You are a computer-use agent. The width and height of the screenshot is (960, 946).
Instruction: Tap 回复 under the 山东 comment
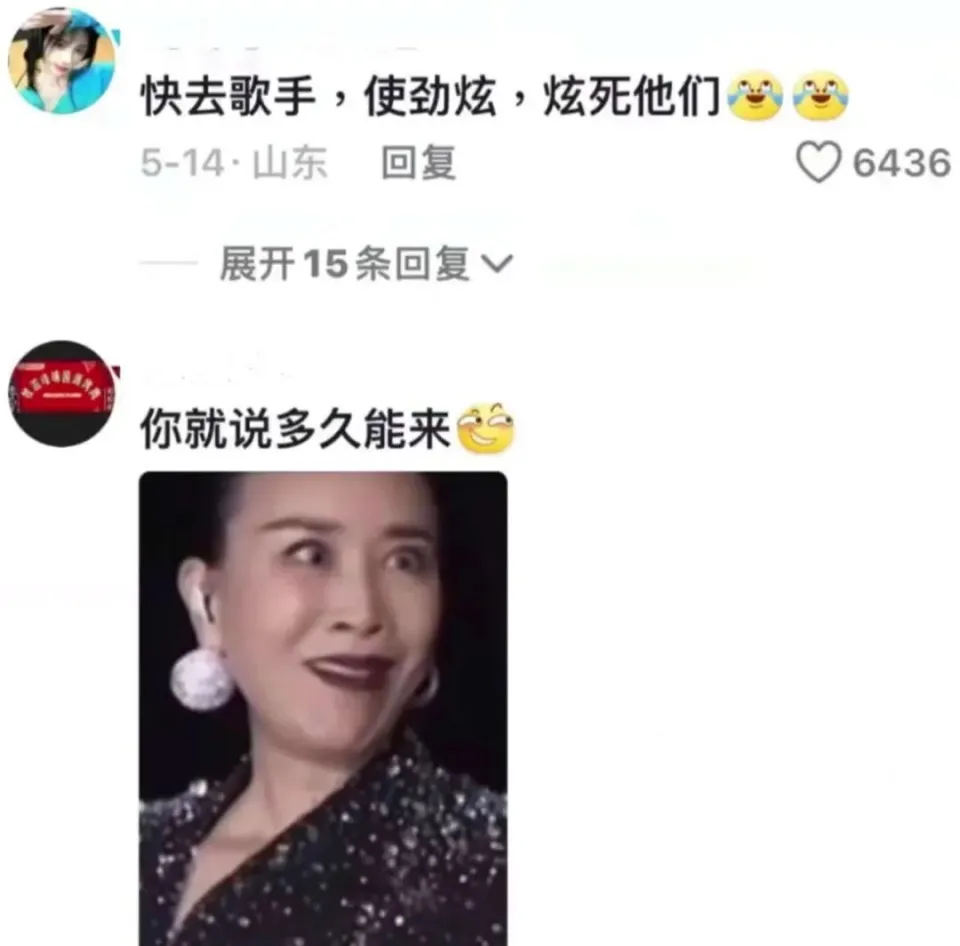pos(418,163)
